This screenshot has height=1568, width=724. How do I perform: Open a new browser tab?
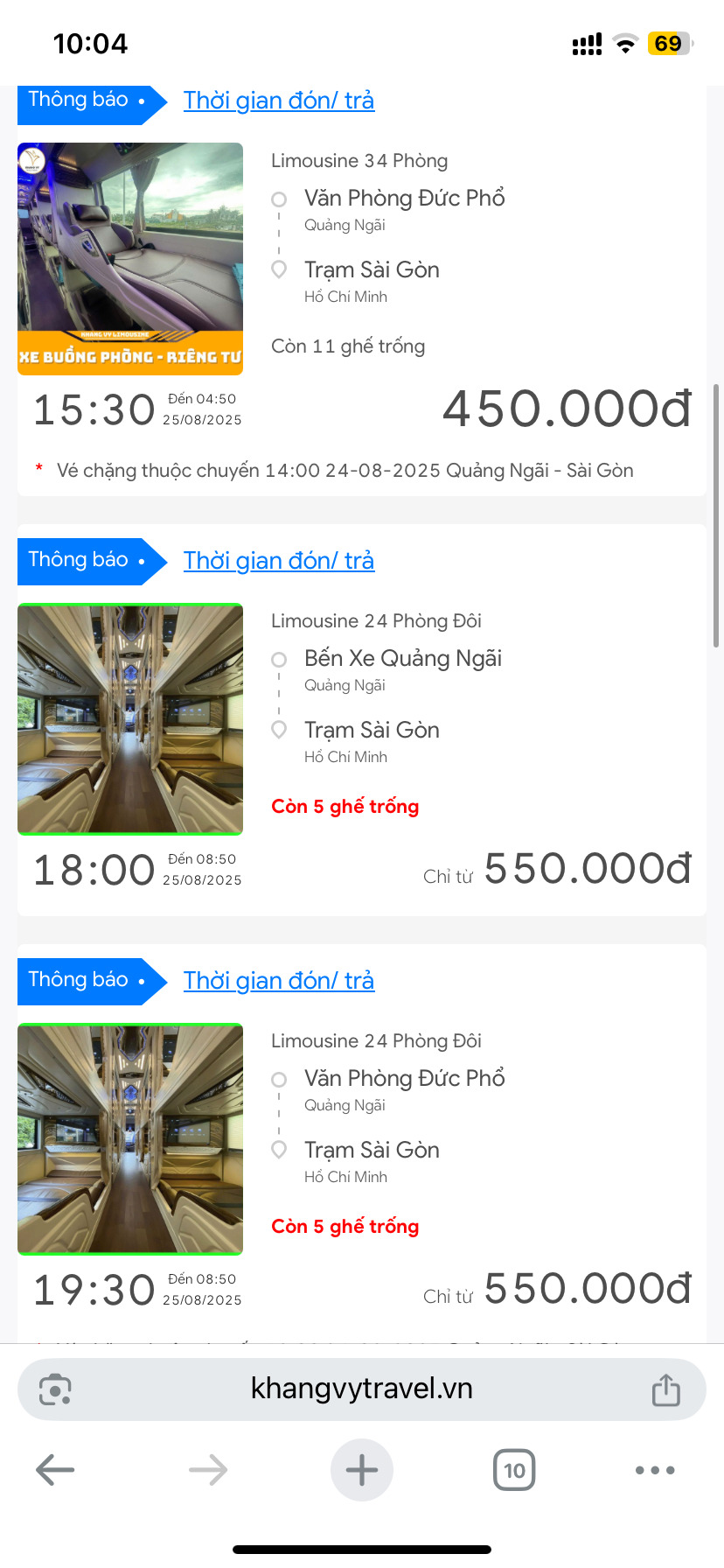click(x=362, y=1470)
